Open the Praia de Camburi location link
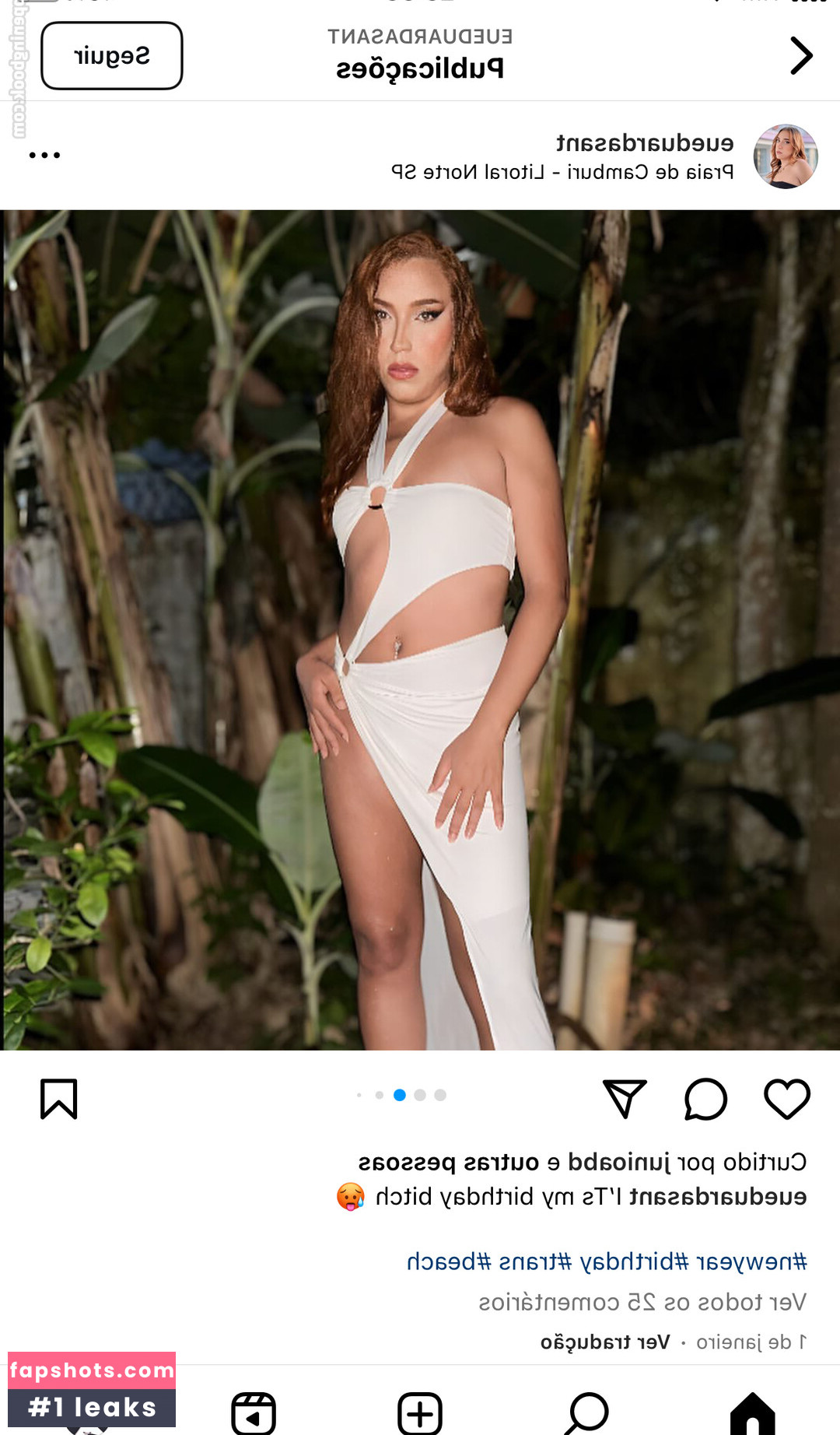Viewport: 840px width, 1435px height. click(562, 172)
